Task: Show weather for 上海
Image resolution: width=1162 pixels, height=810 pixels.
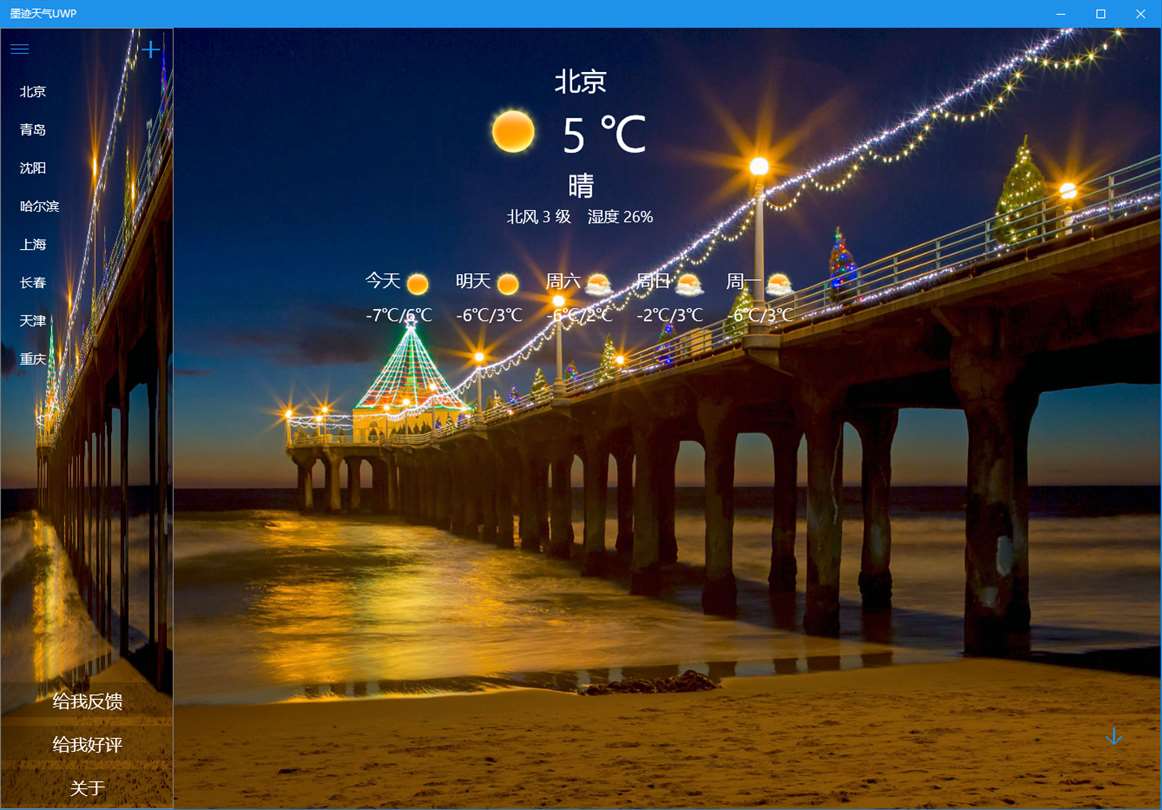Action: [x=33, y=244]
